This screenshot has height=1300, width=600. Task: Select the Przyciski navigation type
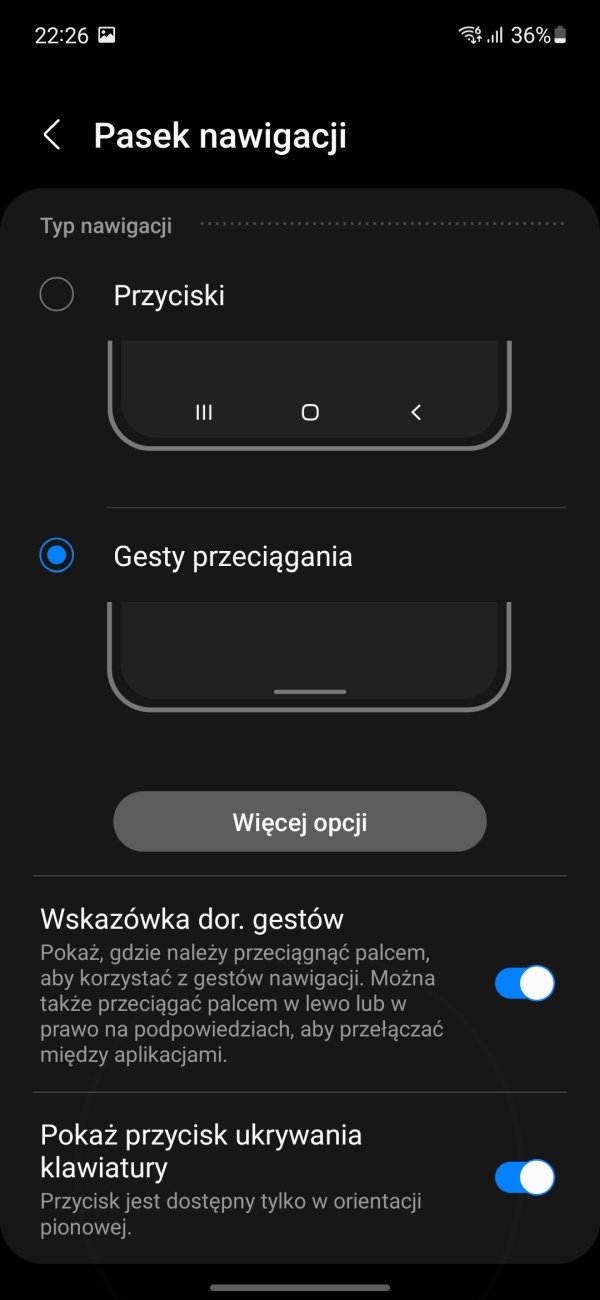56,295
